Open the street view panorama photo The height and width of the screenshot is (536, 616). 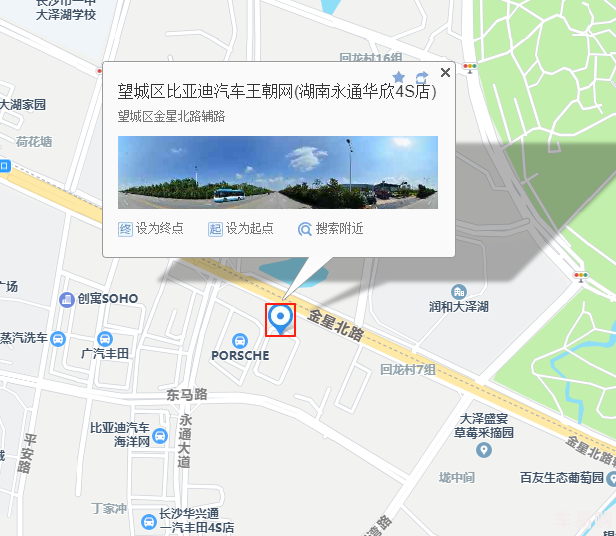coord(278,173)
